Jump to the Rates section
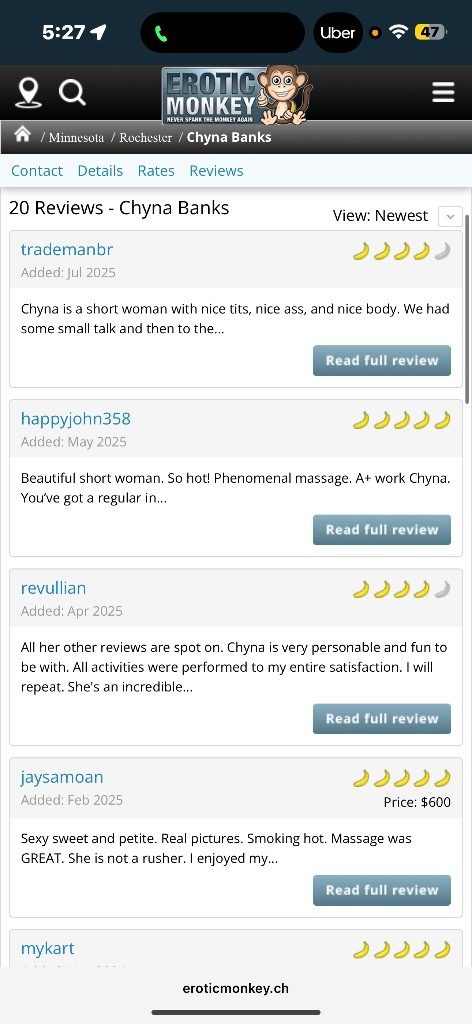 click(156, 171)
